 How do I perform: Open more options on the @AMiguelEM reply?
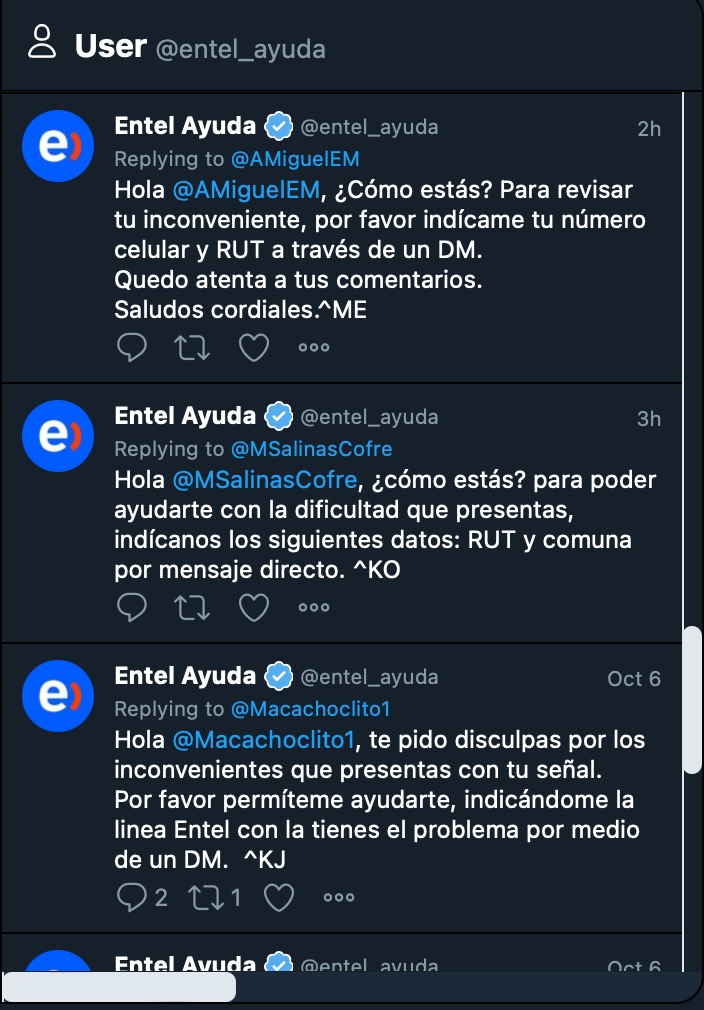313,347
